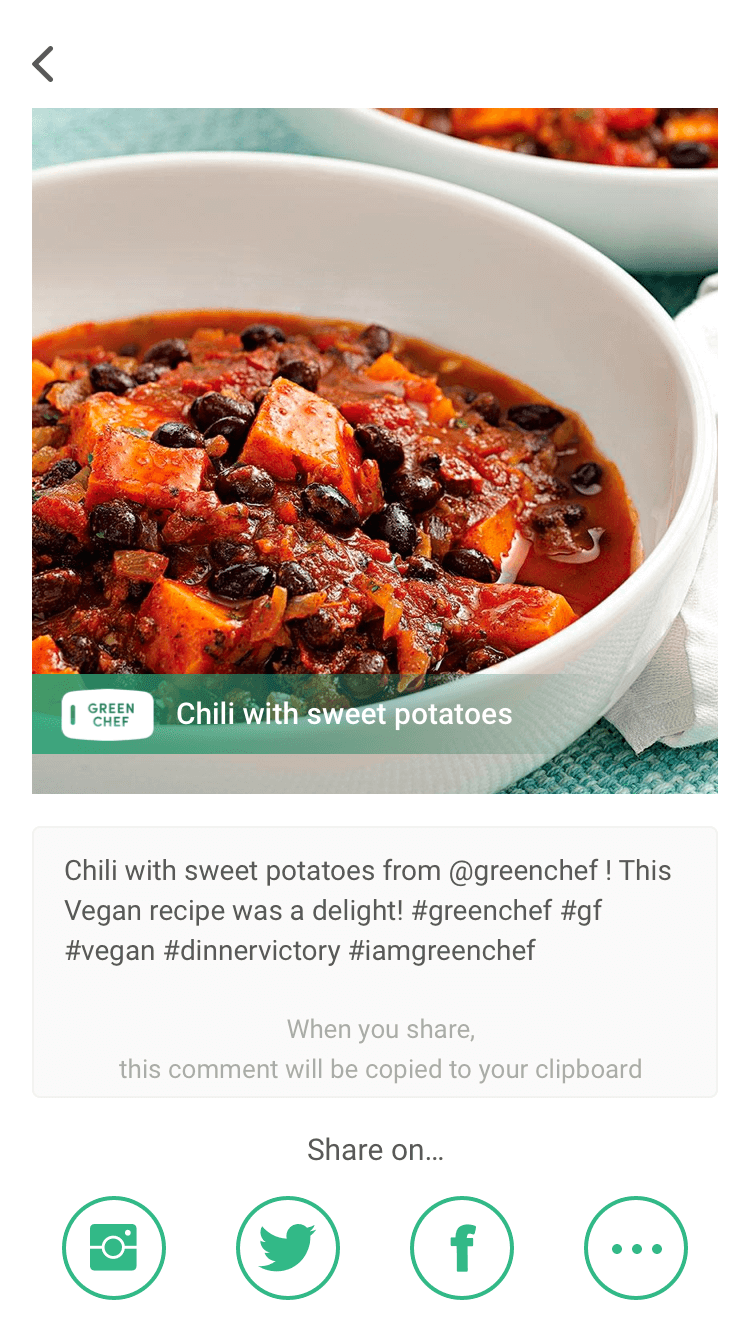Screen dimensions: 750x1334
Task: Go back using the top-left arrow
Action: (43, 64)
